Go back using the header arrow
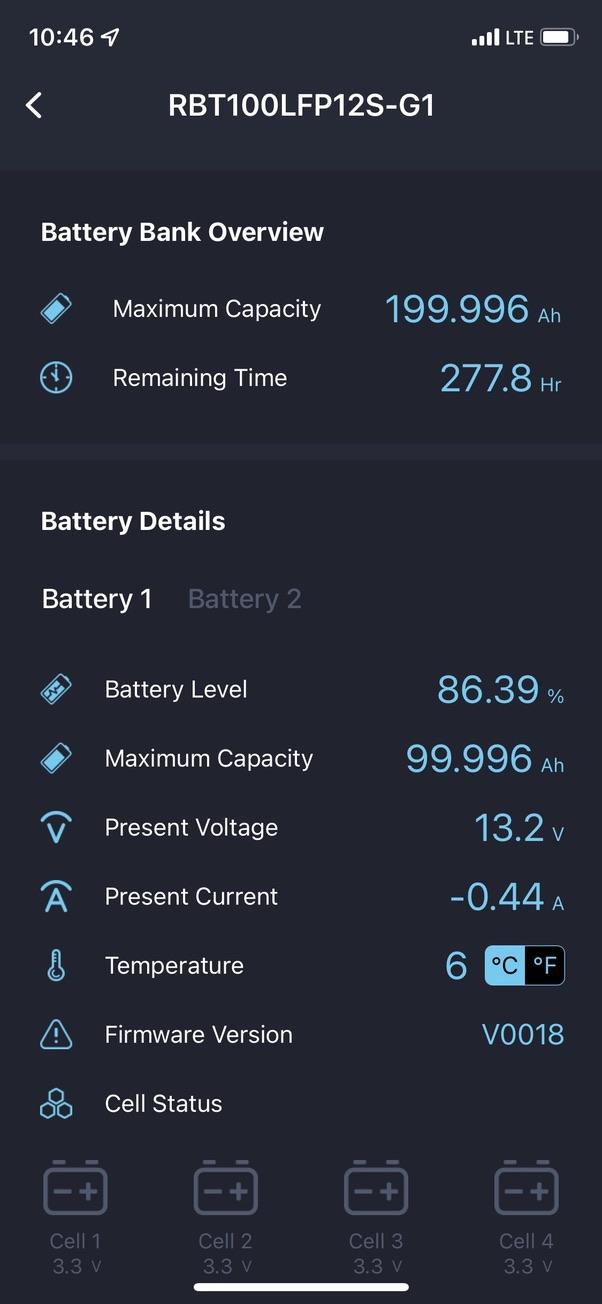The image size is (602, 1304). (35, 105)
